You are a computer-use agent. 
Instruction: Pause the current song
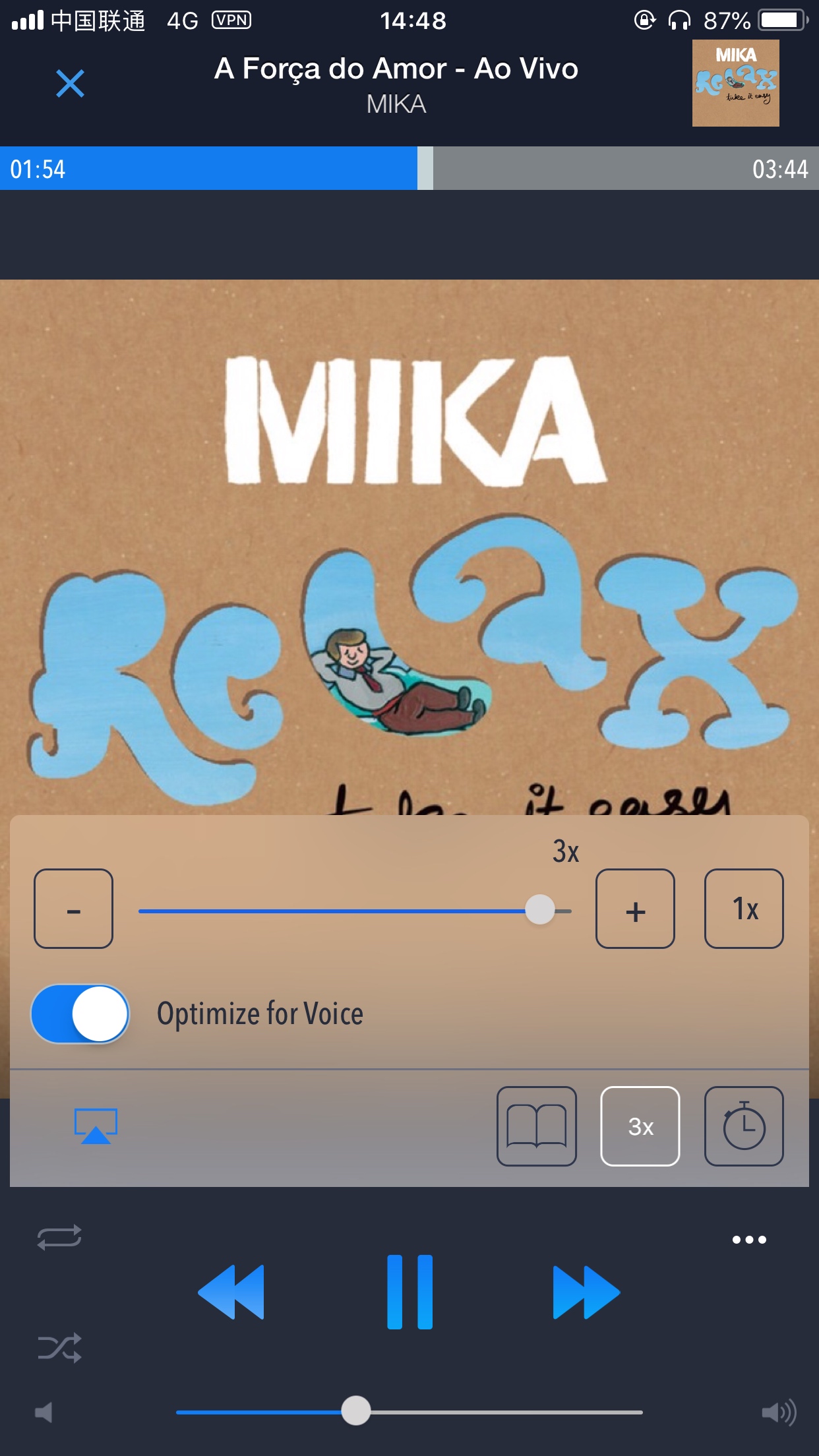point(409,1292)
